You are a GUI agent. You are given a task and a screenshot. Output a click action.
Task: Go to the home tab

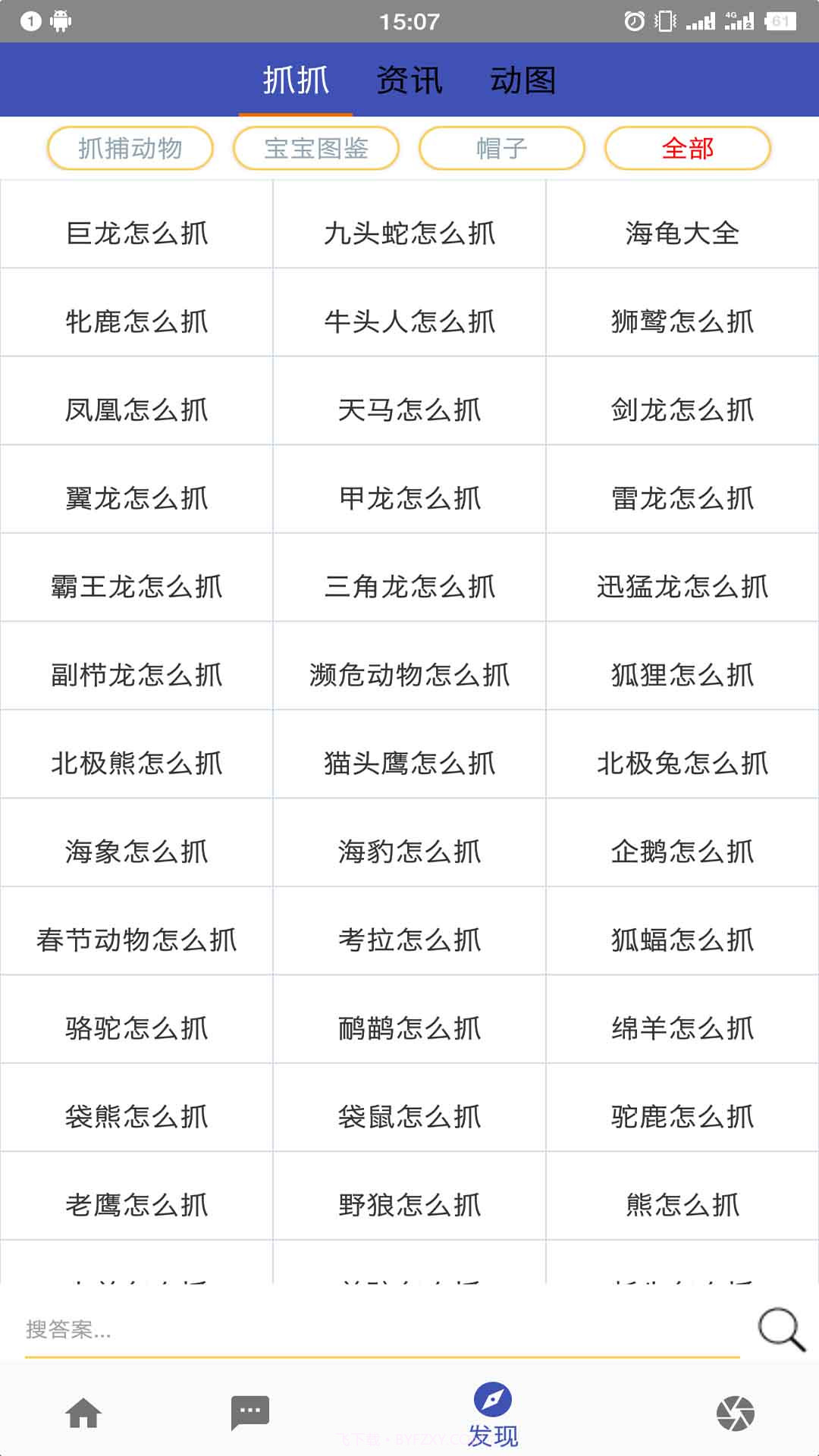[x=83, y=1414]
